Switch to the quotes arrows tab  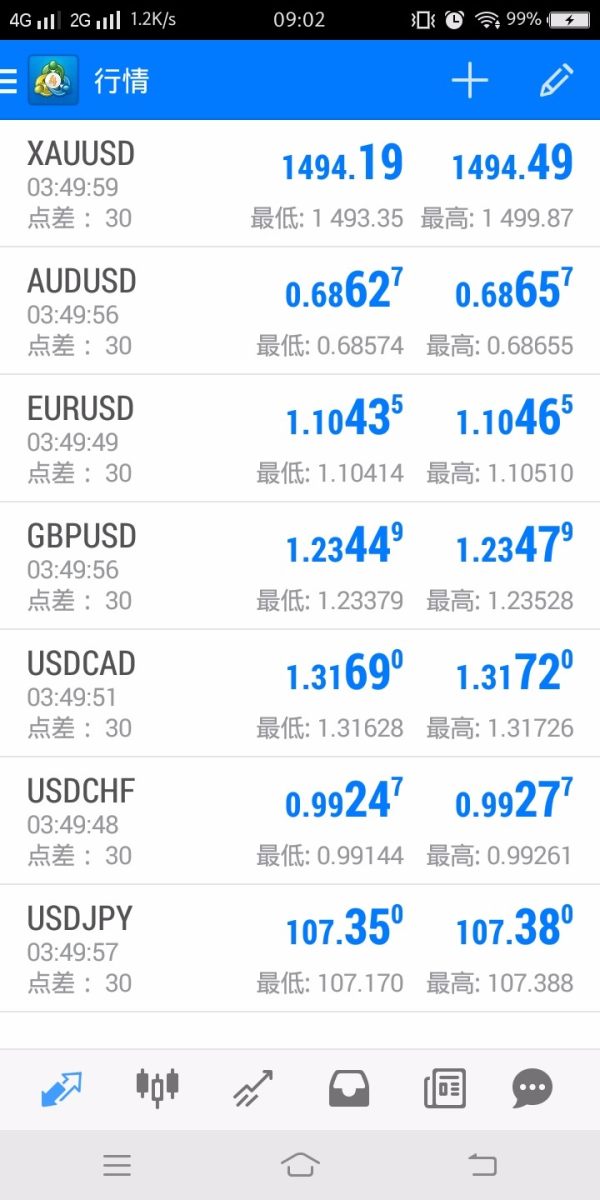tap(62, 1088)
